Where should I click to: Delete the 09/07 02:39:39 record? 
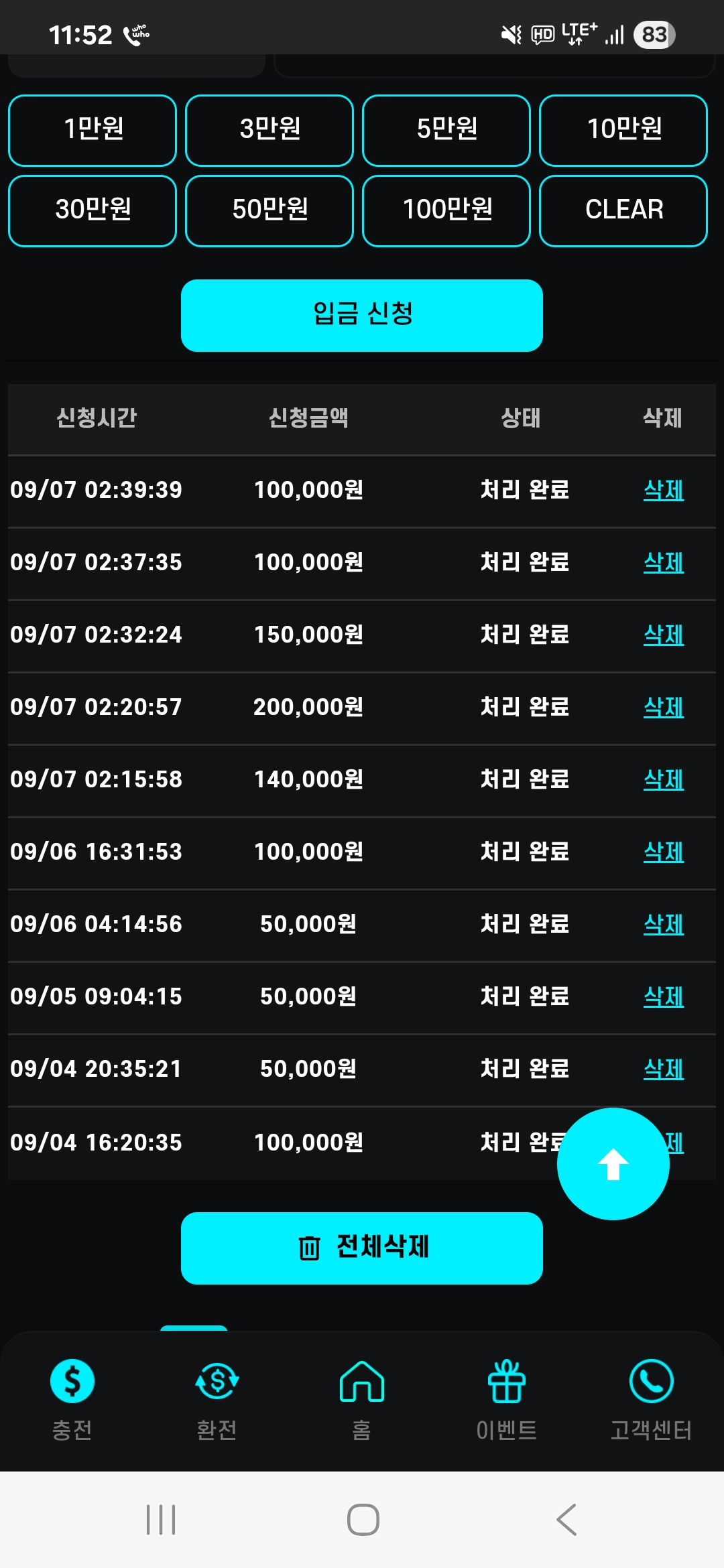tap(664, 491)
